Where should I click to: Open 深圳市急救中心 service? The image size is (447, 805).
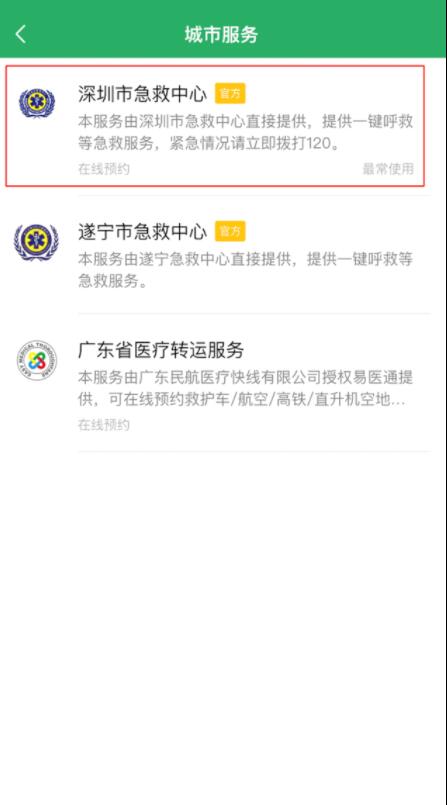215,126
